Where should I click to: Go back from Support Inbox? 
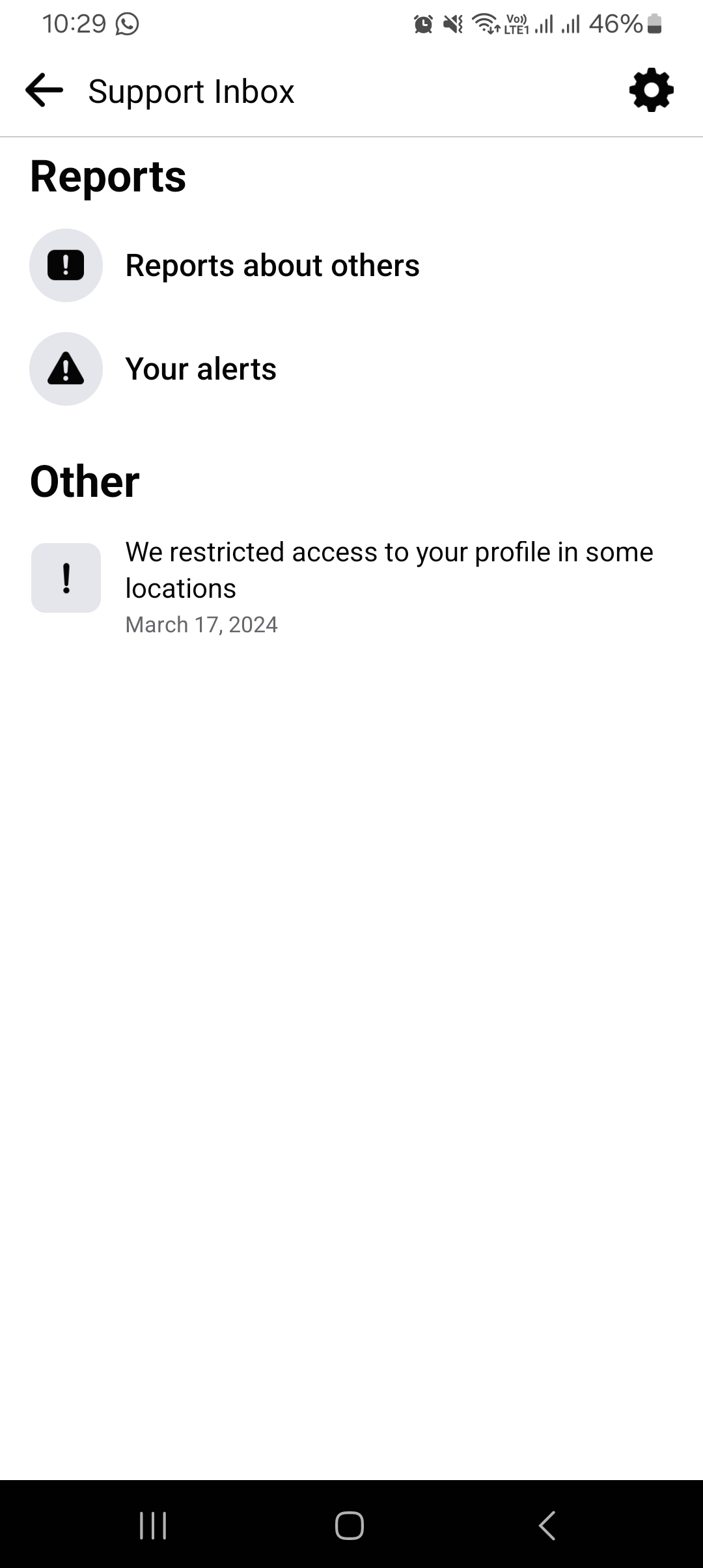pos(44,91)
